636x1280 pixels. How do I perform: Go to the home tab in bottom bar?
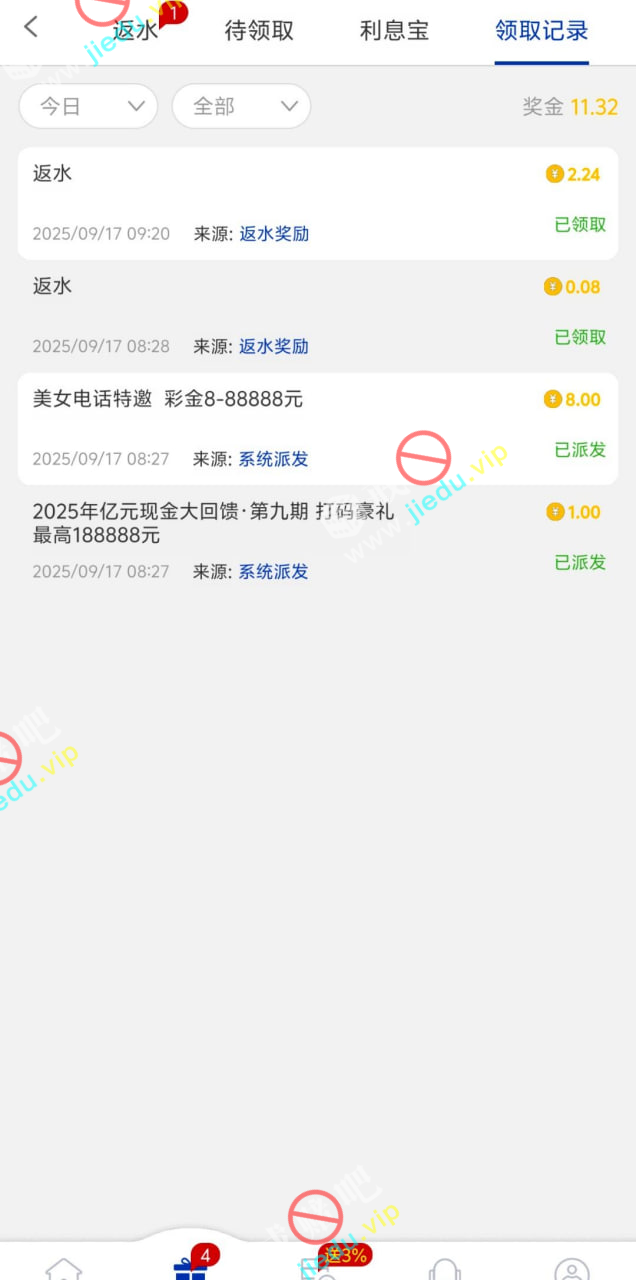click(x=64, y=1268)
